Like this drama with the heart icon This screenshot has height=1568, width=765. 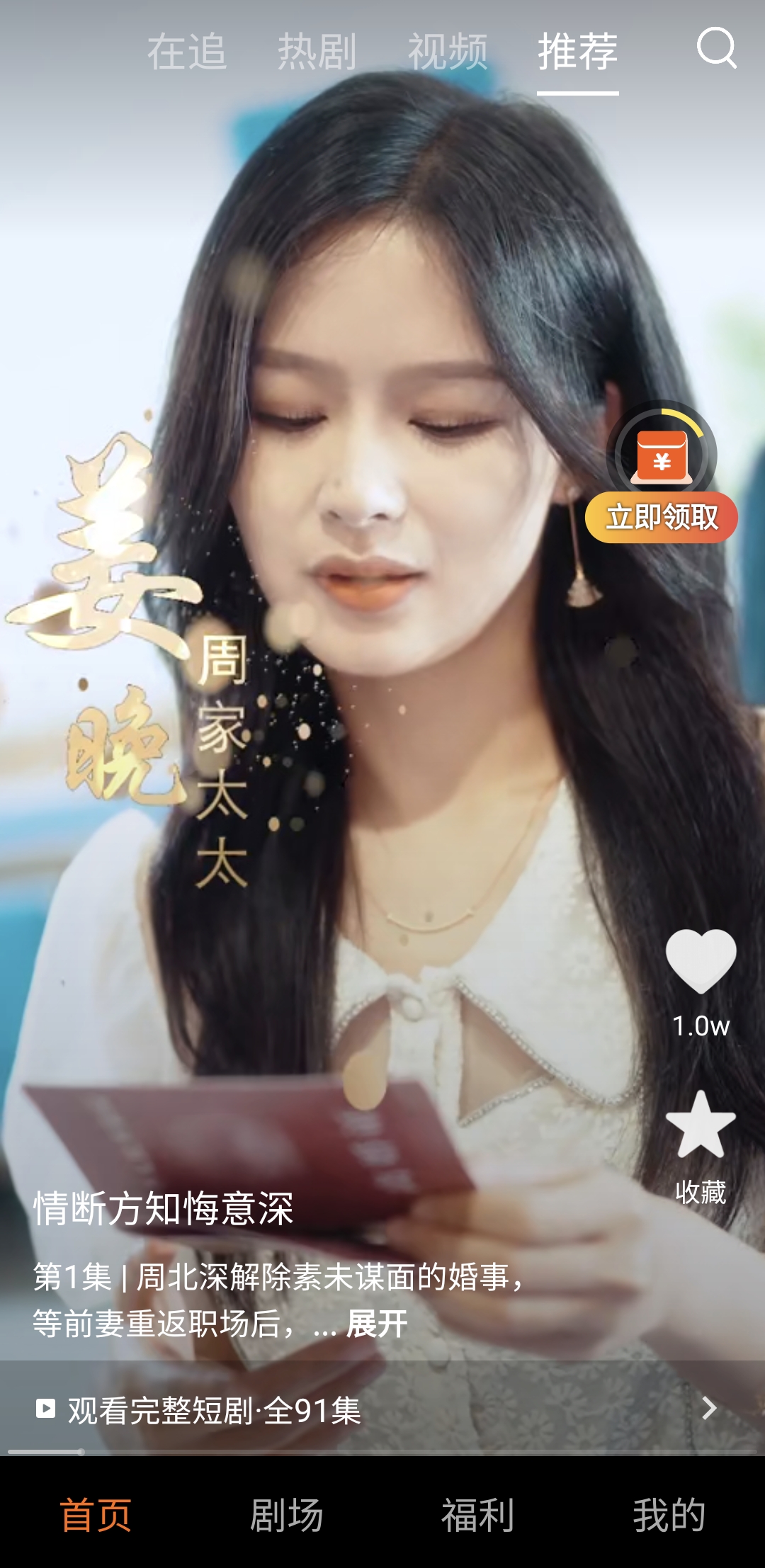tap(701, 961)
